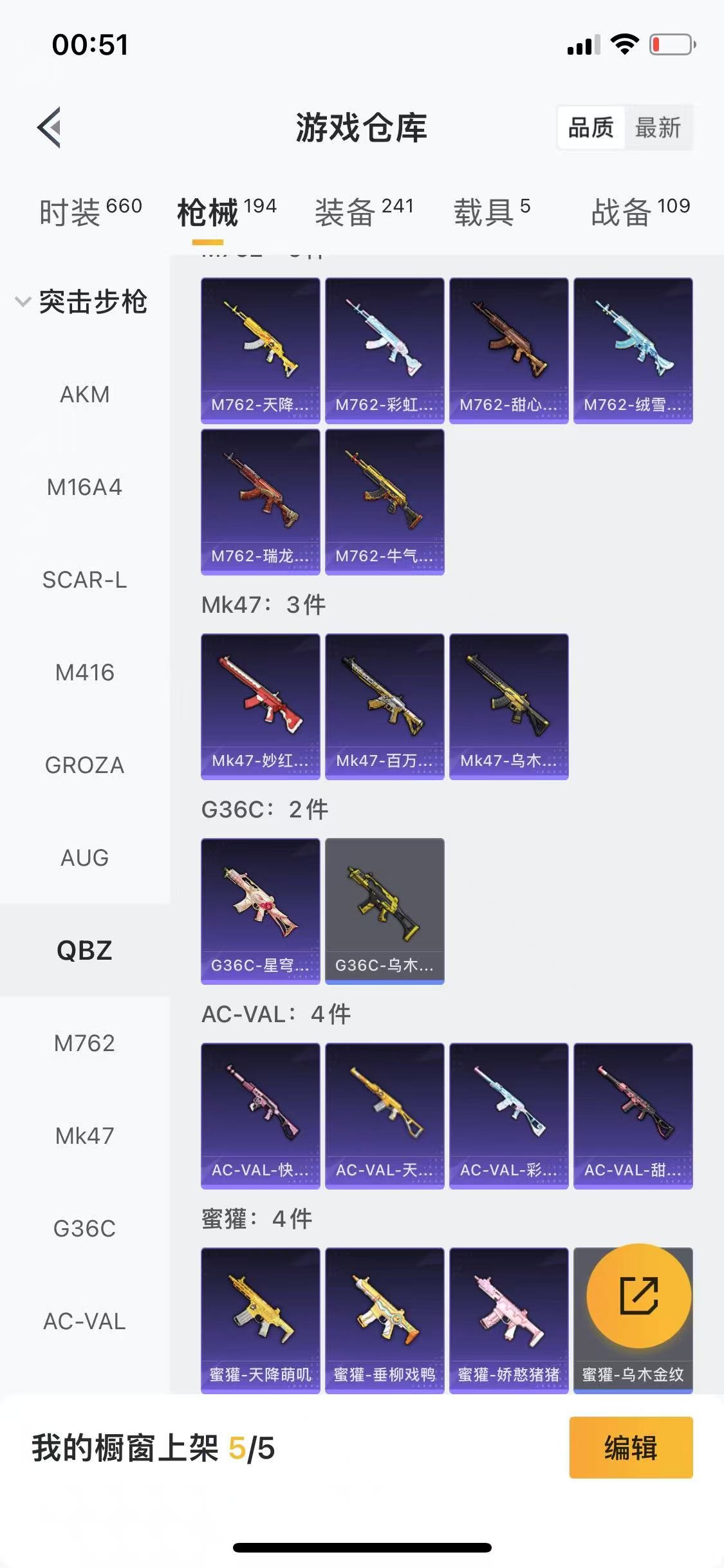Switch to the 载具 tab
724x1568 pixels.
(492, 211)
